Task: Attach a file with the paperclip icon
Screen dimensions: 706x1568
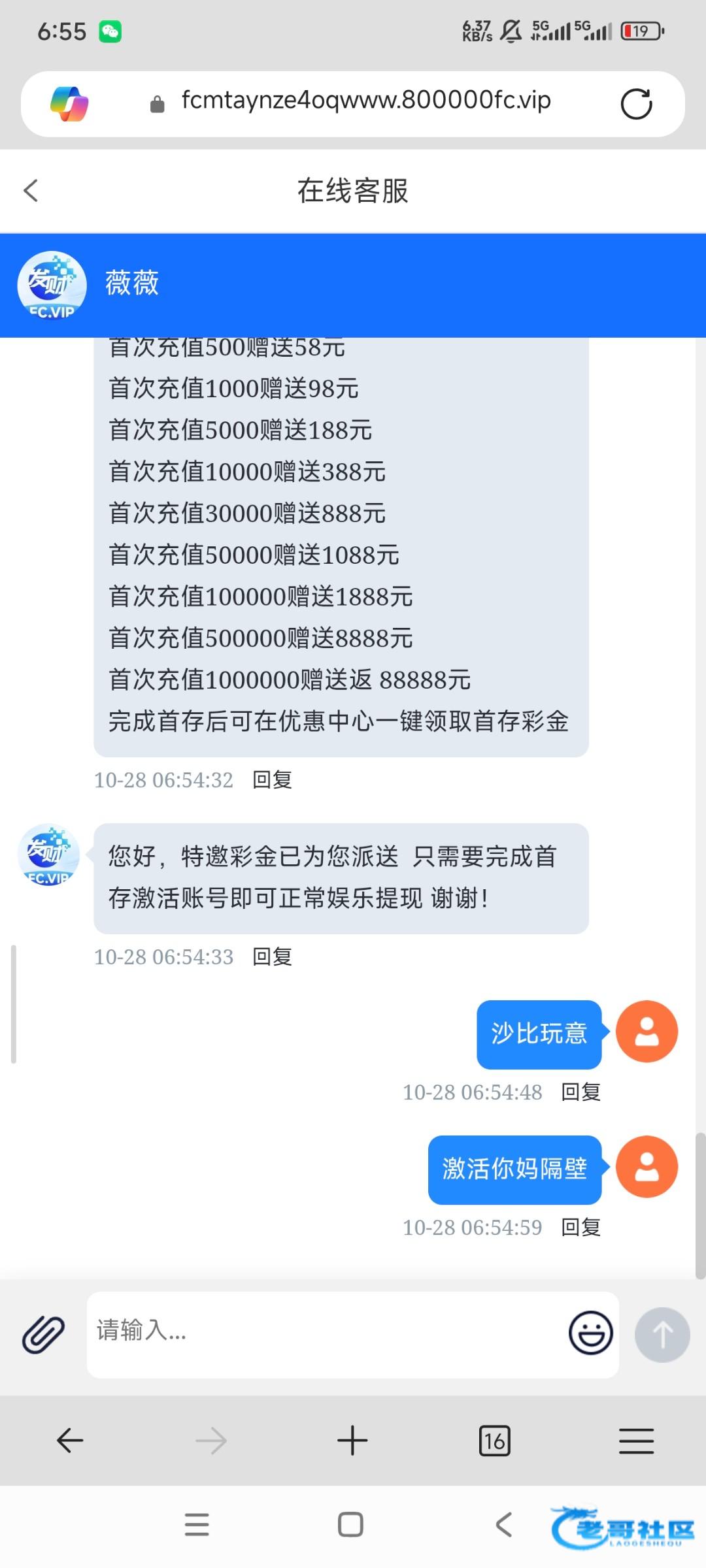Action: pos(43,1334)
